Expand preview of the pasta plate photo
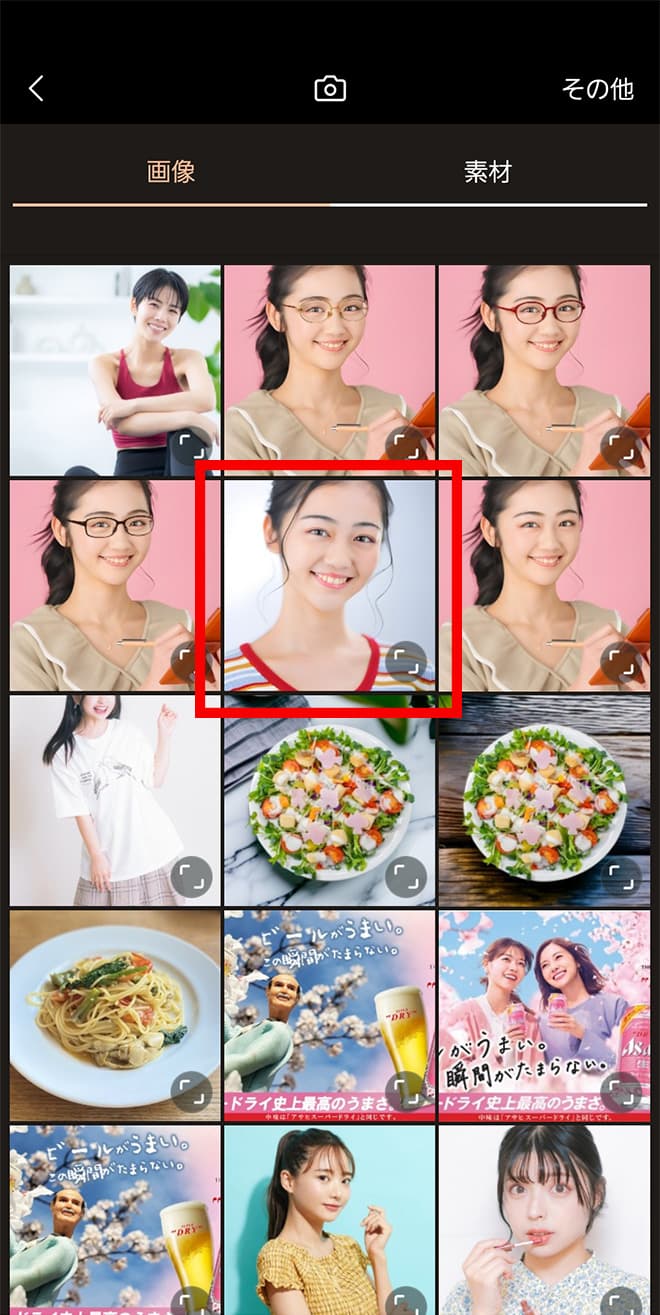Image resolution: width=660 pixels, height=1315 pixels. pos(190,1092)
